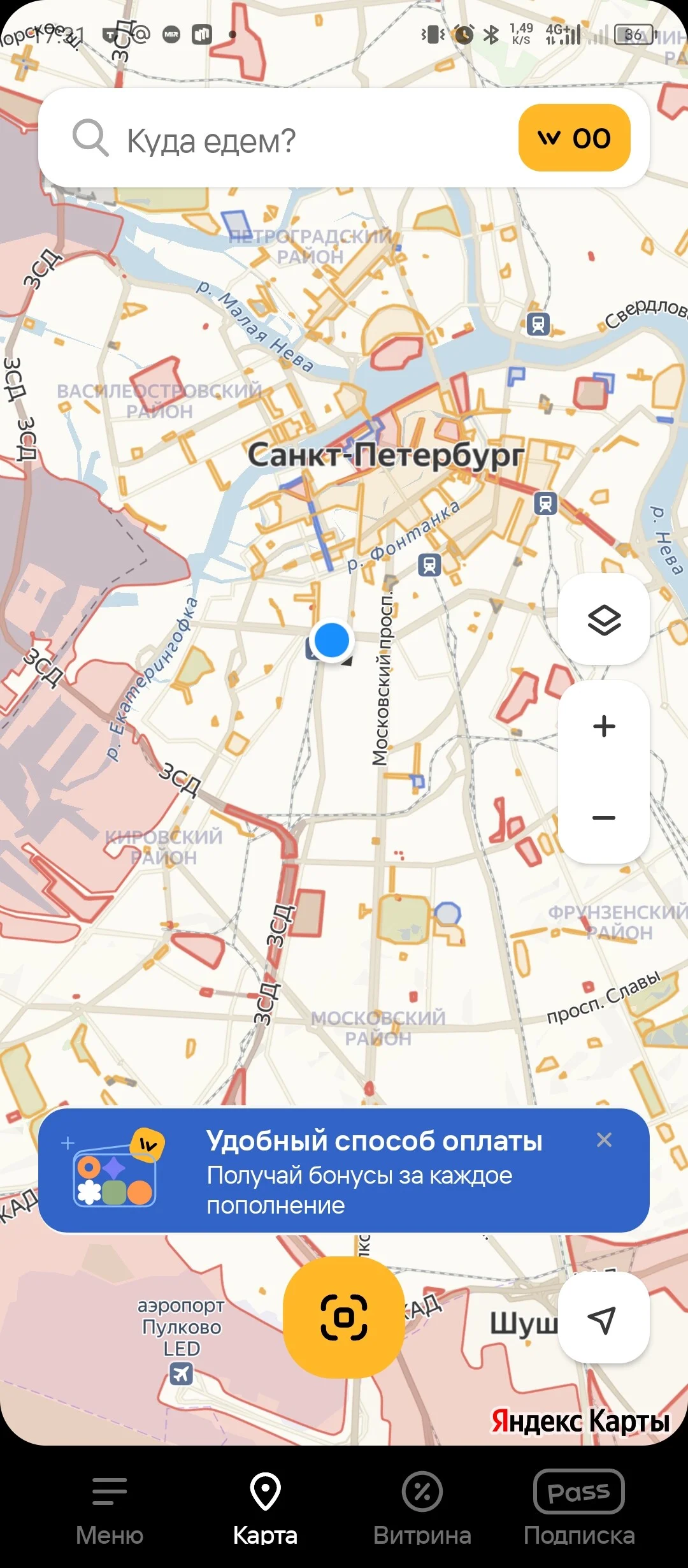
Task: Zoom in with the plus button
Action: coord(604,726)
